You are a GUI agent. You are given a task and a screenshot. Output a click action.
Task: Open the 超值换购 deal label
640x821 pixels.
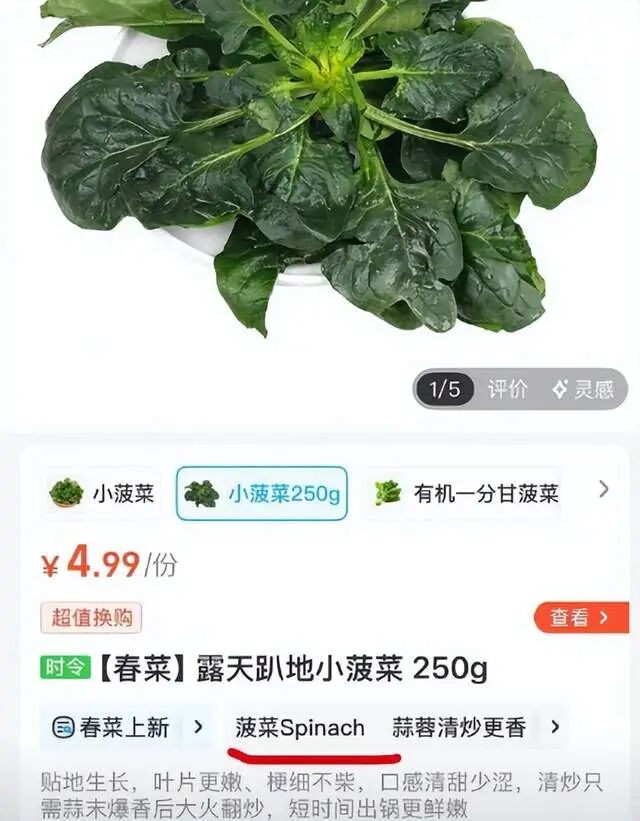click(x=91, y=618)
